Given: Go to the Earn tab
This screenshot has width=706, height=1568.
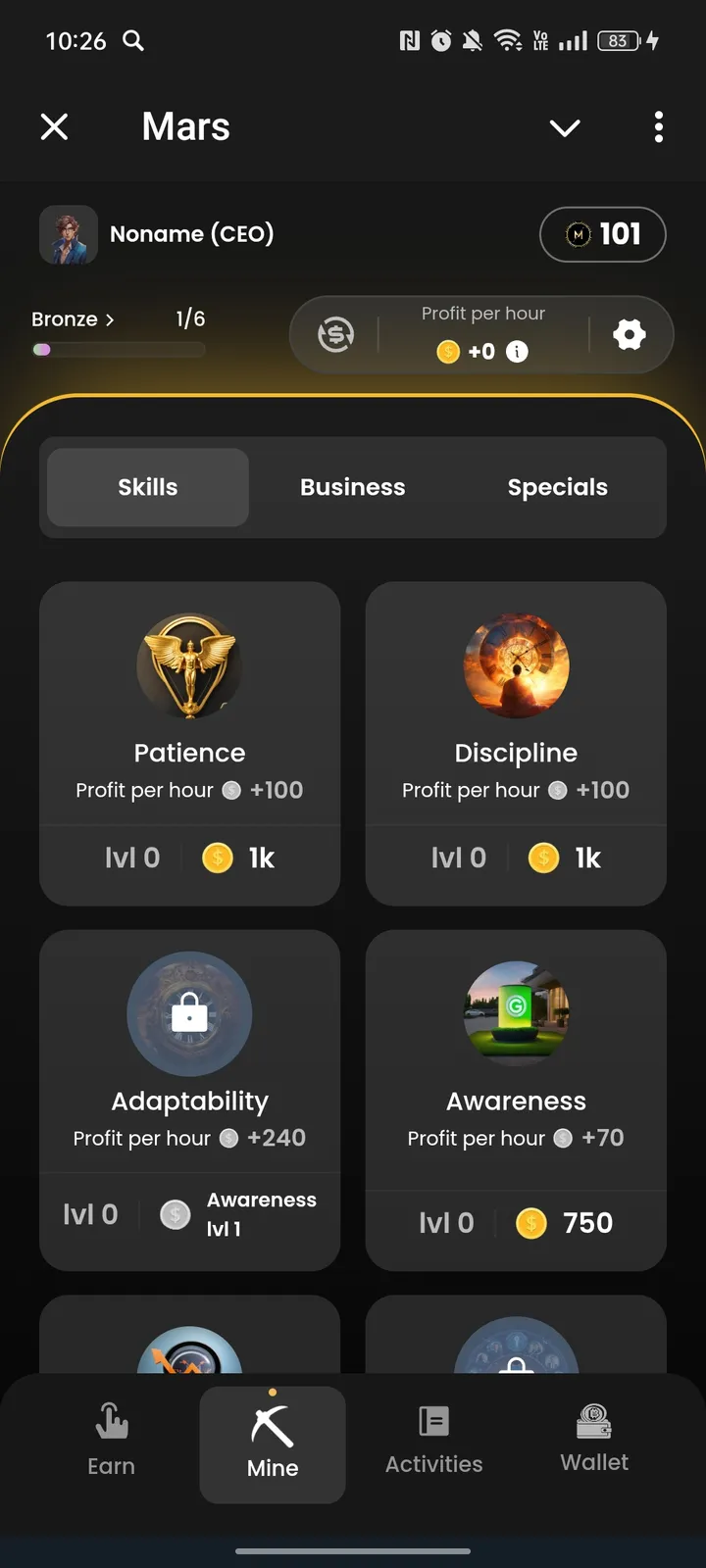Looking at the screenshot, I should pyautogui.click(x=111, y=1439).
